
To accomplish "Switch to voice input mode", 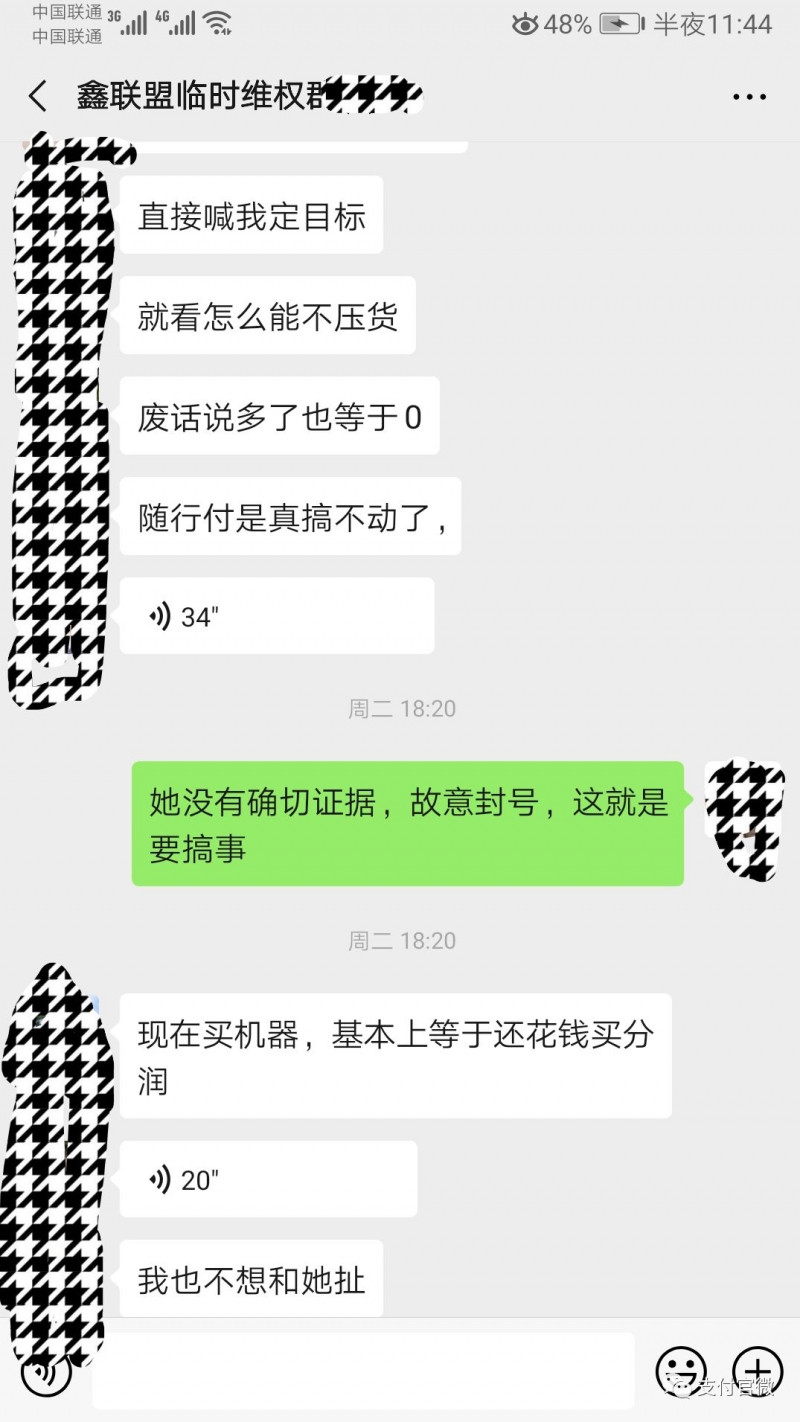I will click(x=45, y=1372).
